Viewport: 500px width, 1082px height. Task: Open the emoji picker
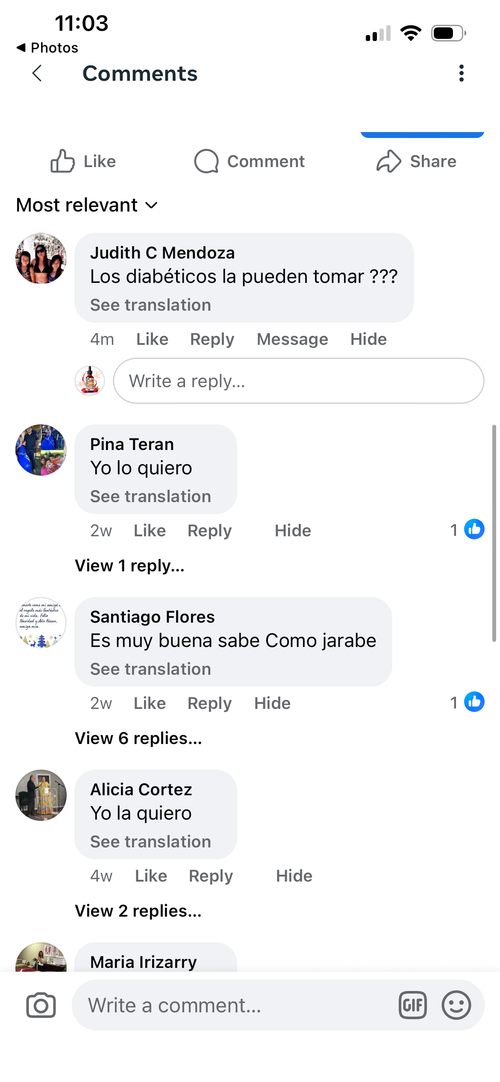pos(456,1005)
